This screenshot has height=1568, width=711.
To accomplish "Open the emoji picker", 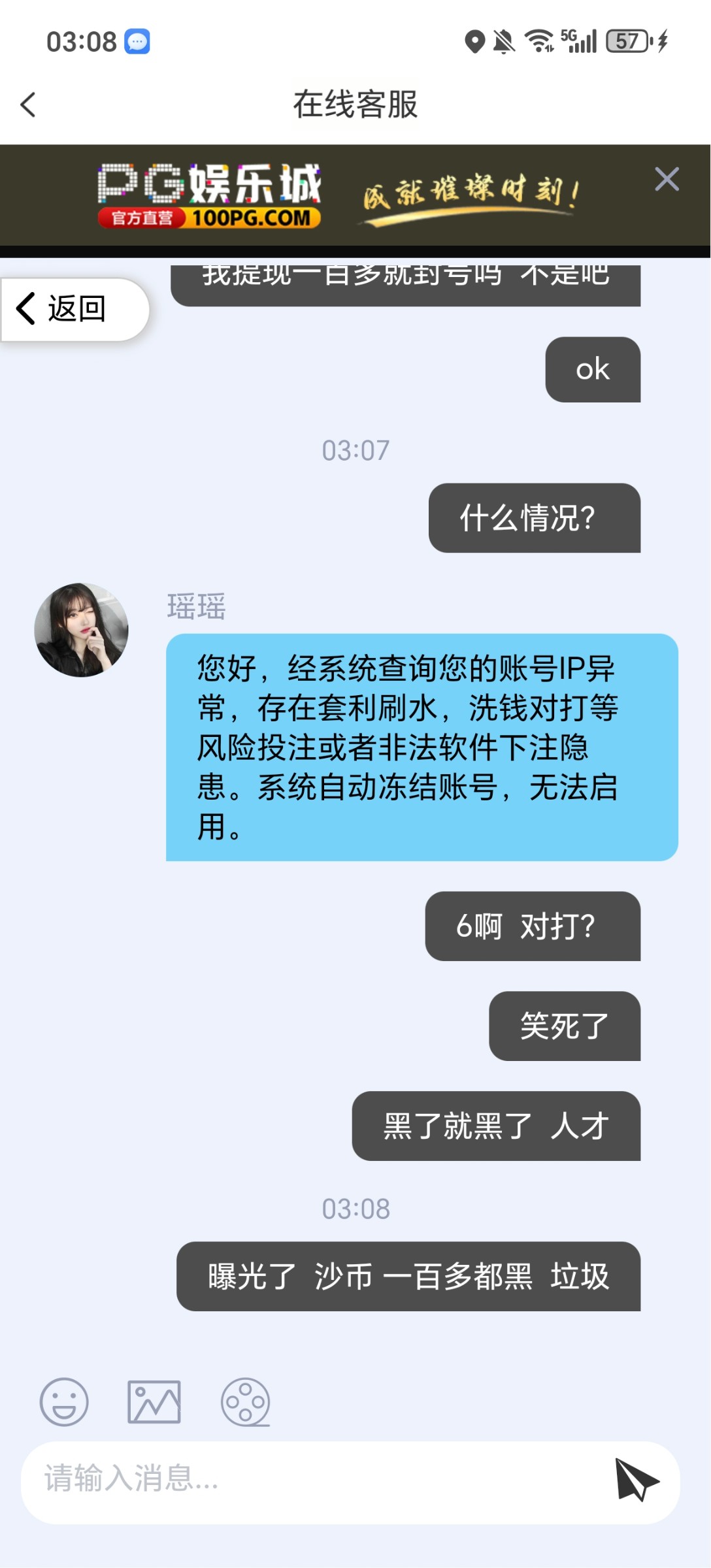I will click(64, 1402).
